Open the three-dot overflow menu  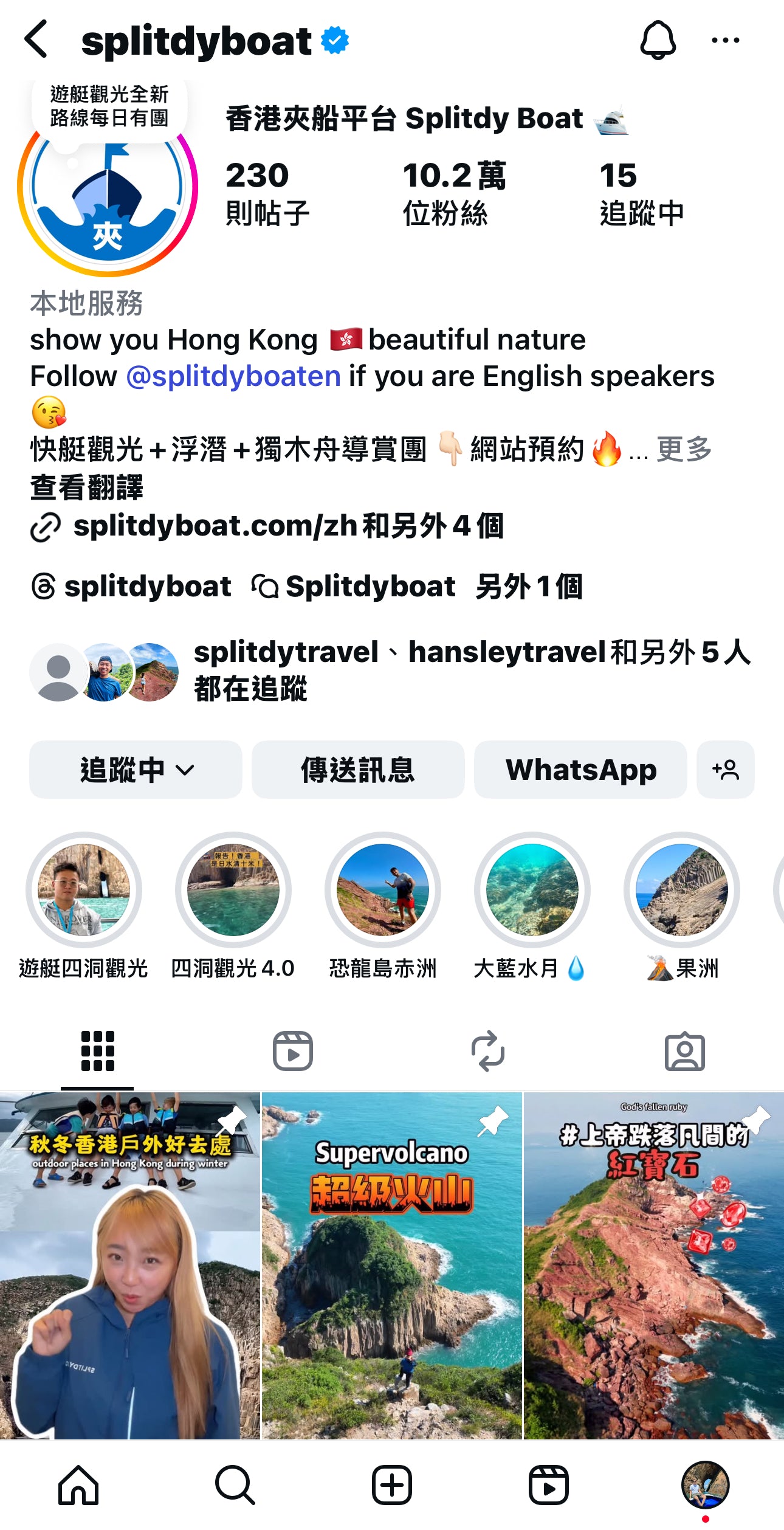tap(725, 40)
